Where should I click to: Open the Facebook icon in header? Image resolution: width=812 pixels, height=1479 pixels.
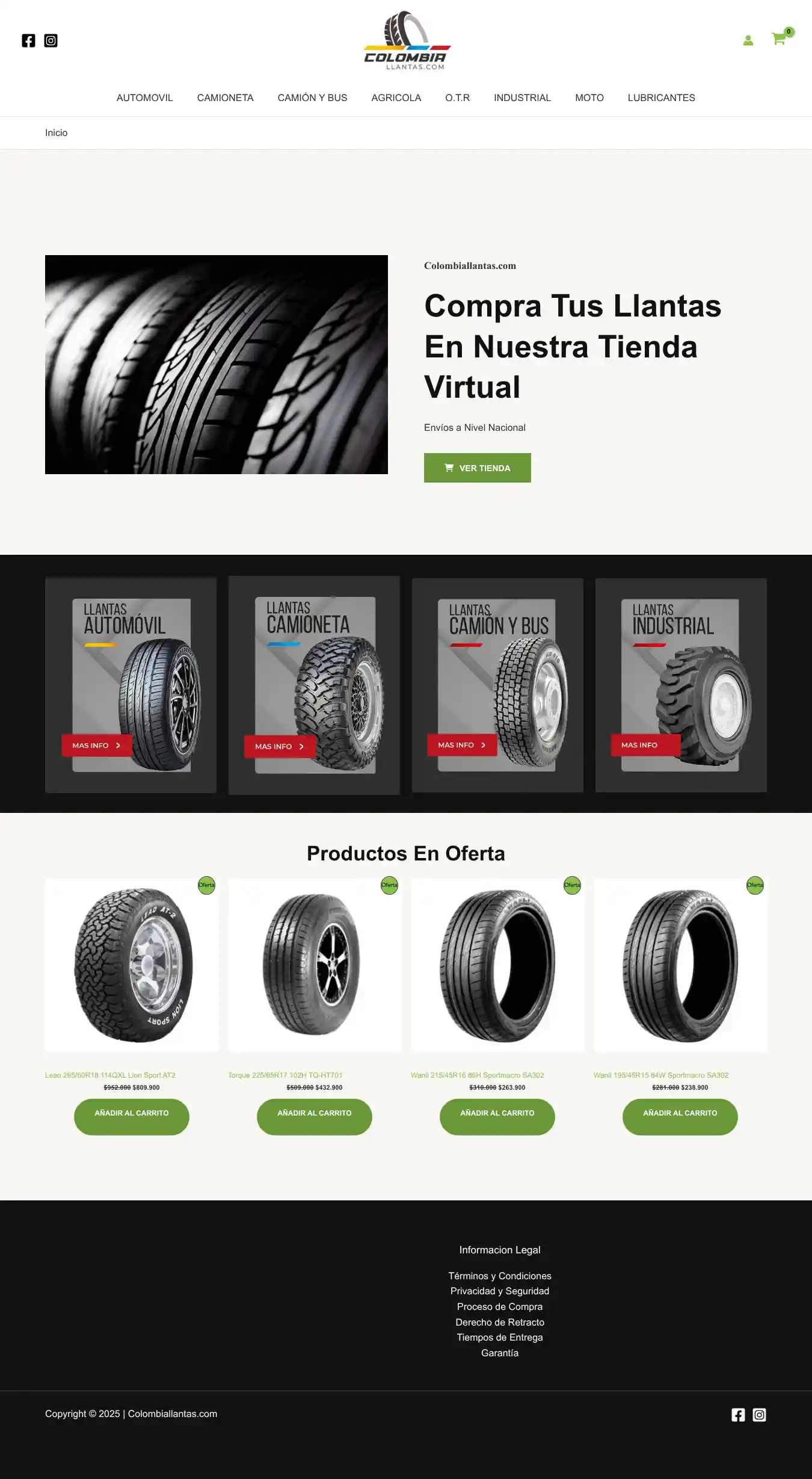[x=28, y=40]
